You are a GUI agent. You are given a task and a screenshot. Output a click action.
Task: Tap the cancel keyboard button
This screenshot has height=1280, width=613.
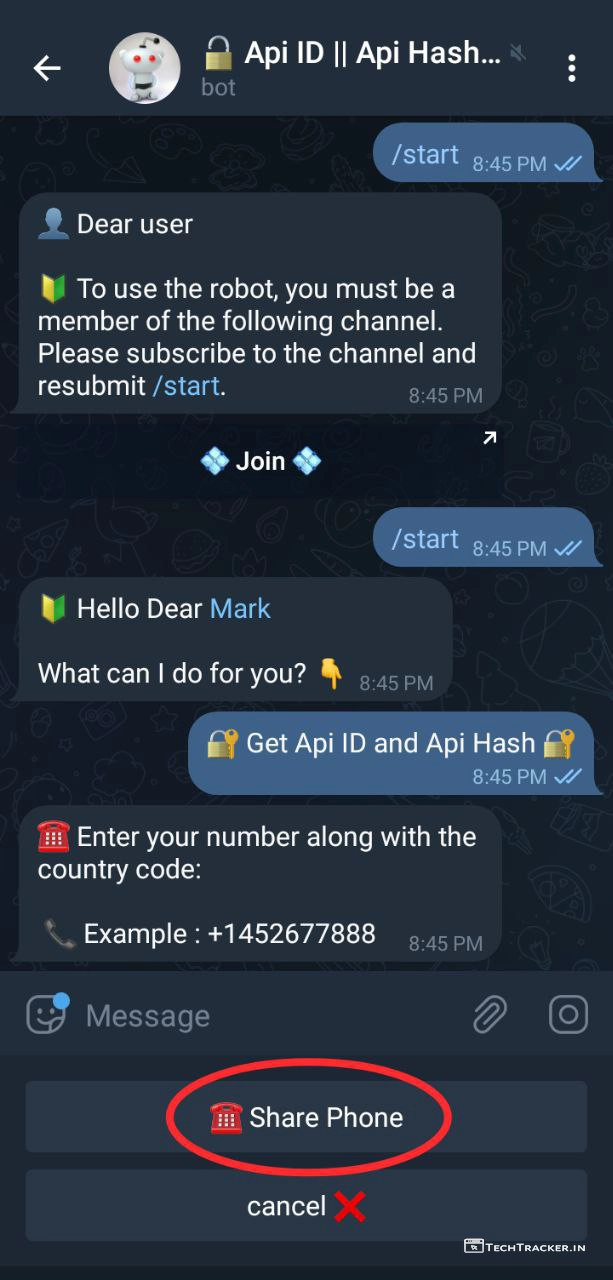point(306,1206)
